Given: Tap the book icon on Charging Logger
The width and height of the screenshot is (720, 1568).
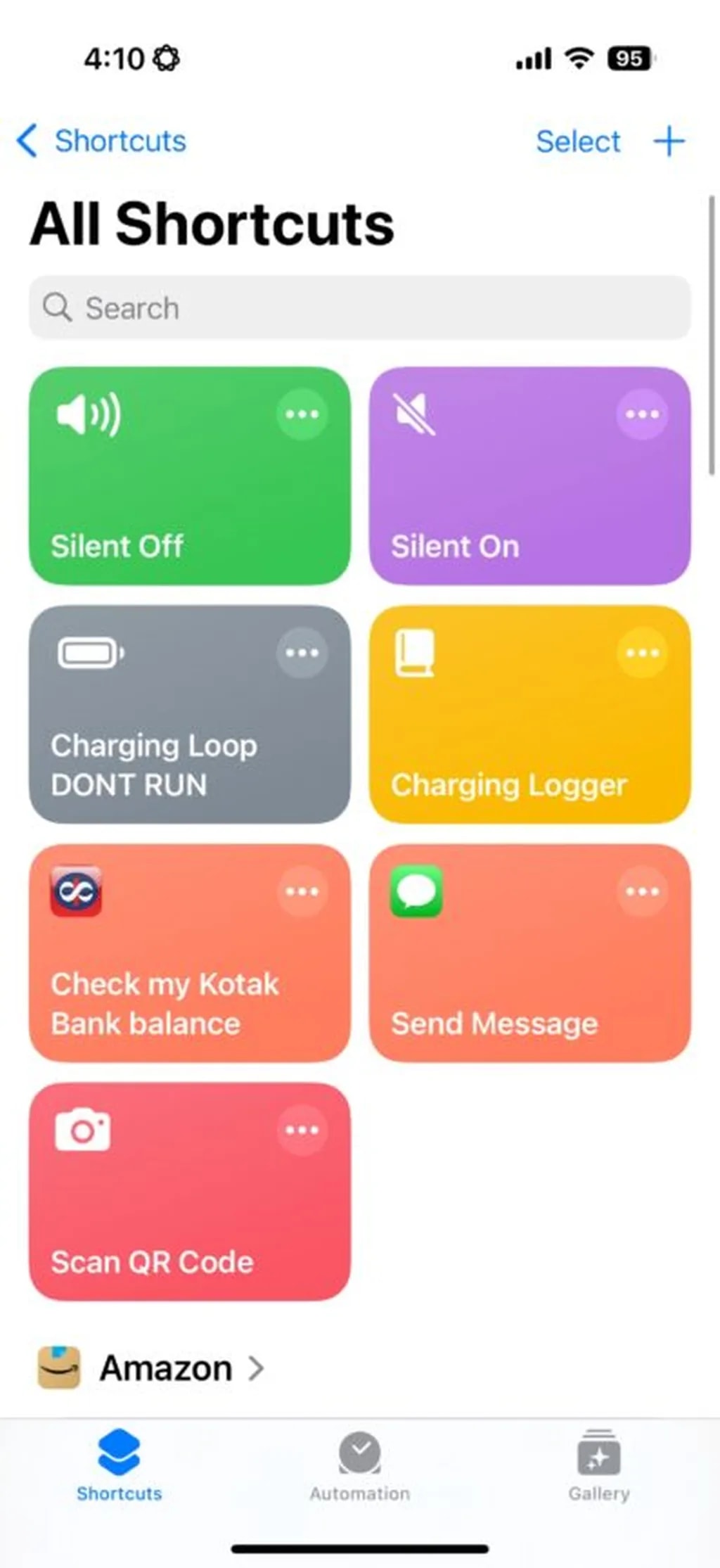Looking at the screenshot, I should (414, 652).
